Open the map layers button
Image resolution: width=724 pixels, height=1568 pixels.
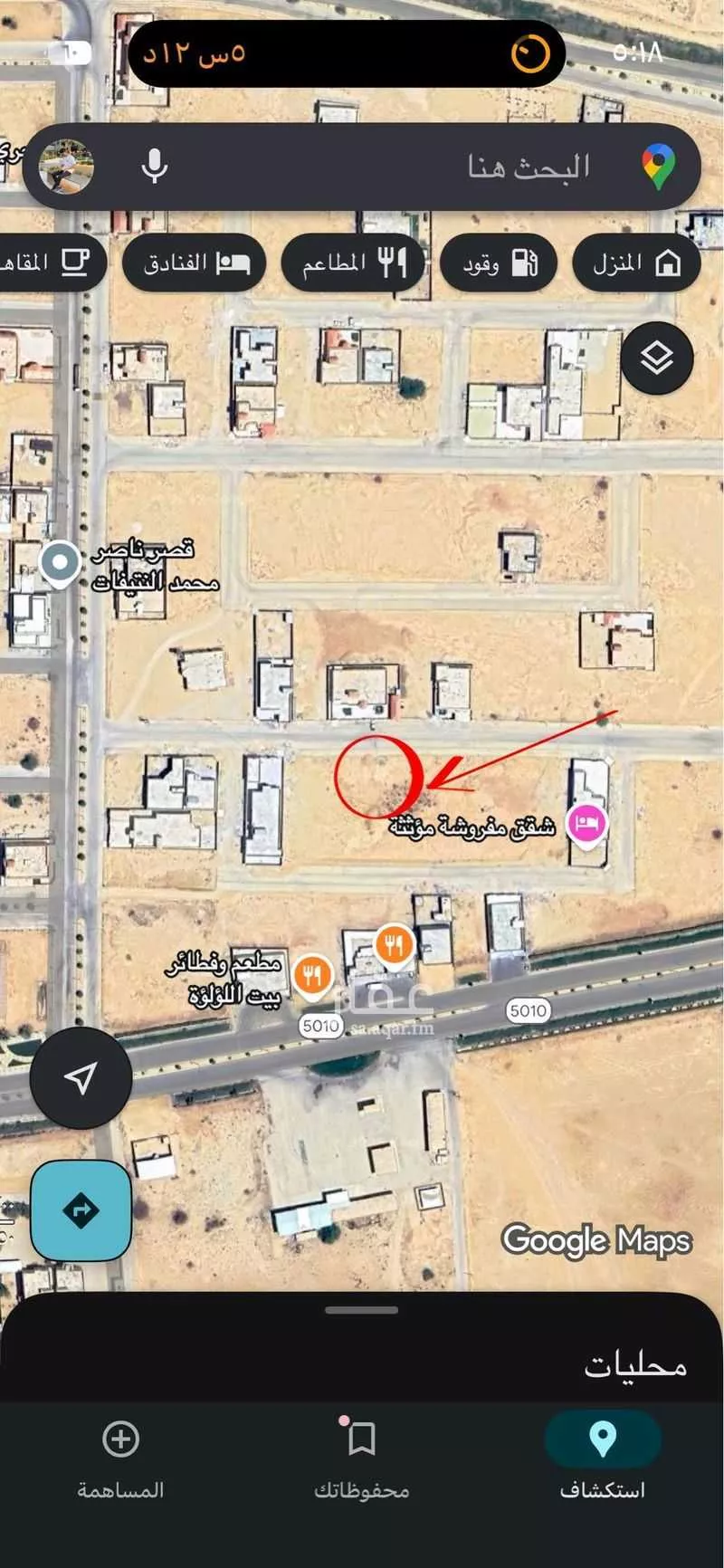(x=657, y=359)
